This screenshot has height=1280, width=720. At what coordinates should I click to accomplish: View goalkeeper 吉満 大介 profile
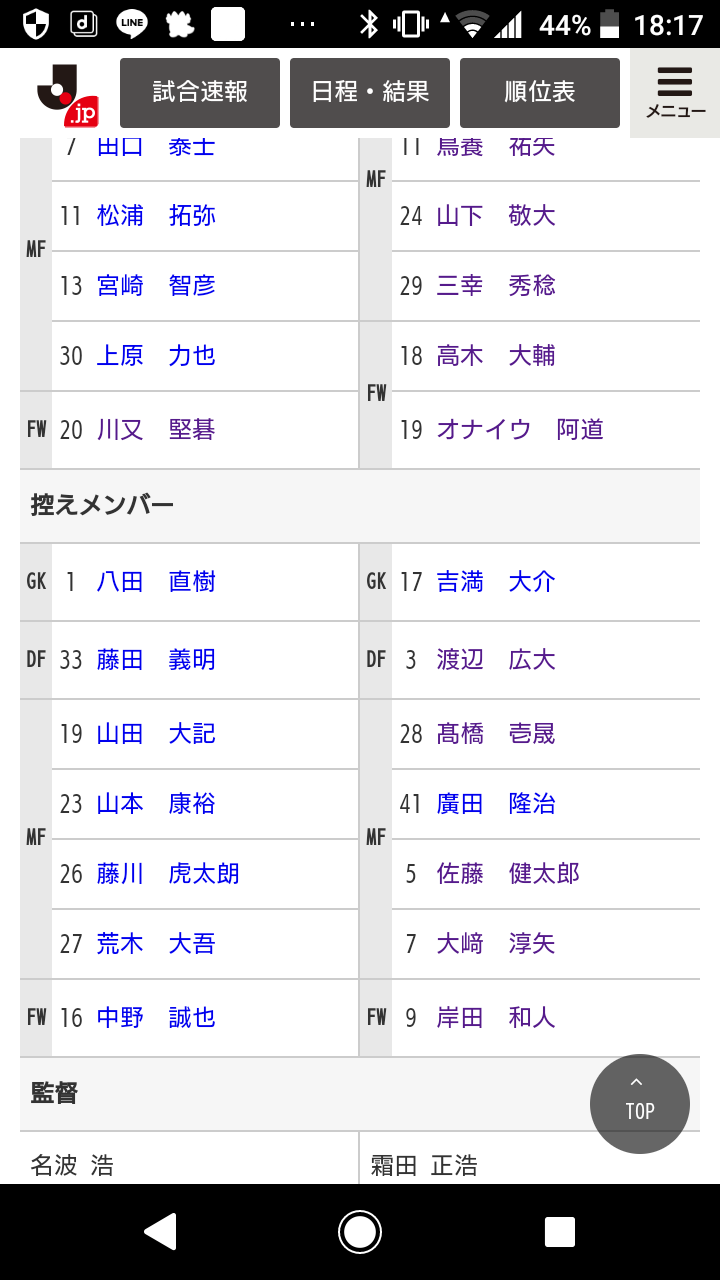coord(496,582)
